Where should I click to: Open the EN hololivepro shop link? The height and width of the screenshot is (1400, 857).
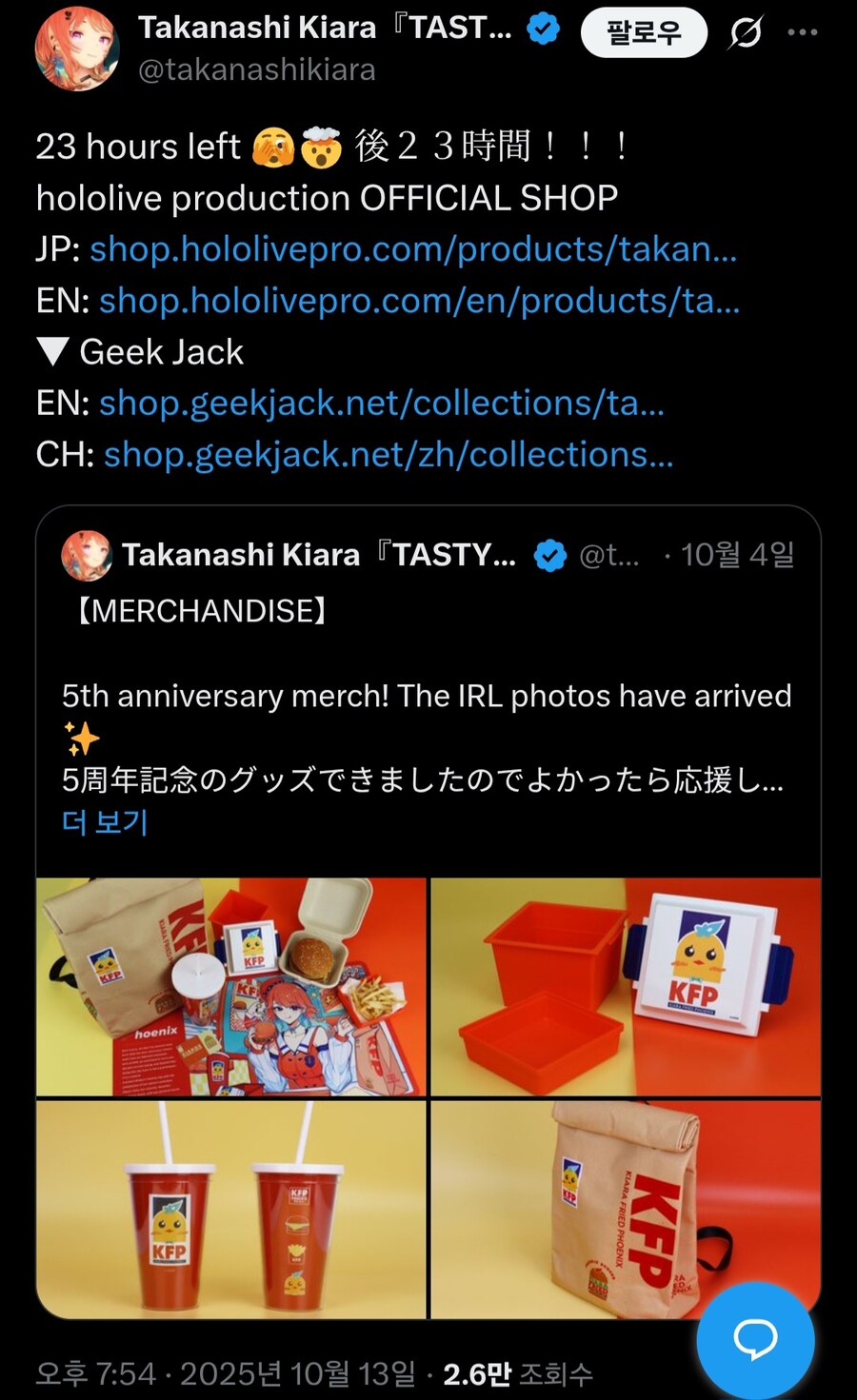(x=419, y=301)
